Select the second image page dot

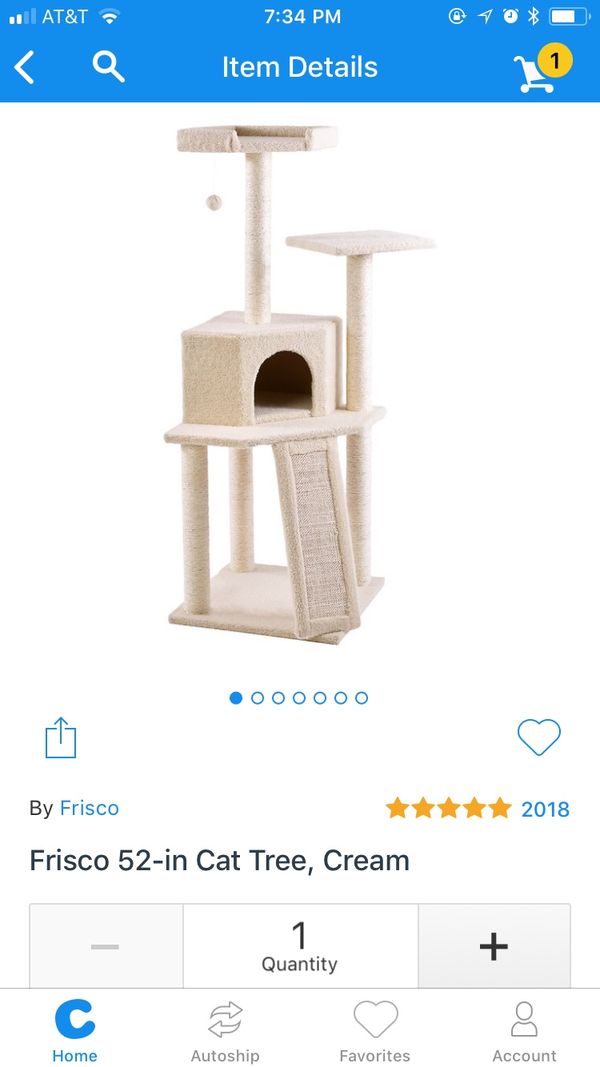257,697
